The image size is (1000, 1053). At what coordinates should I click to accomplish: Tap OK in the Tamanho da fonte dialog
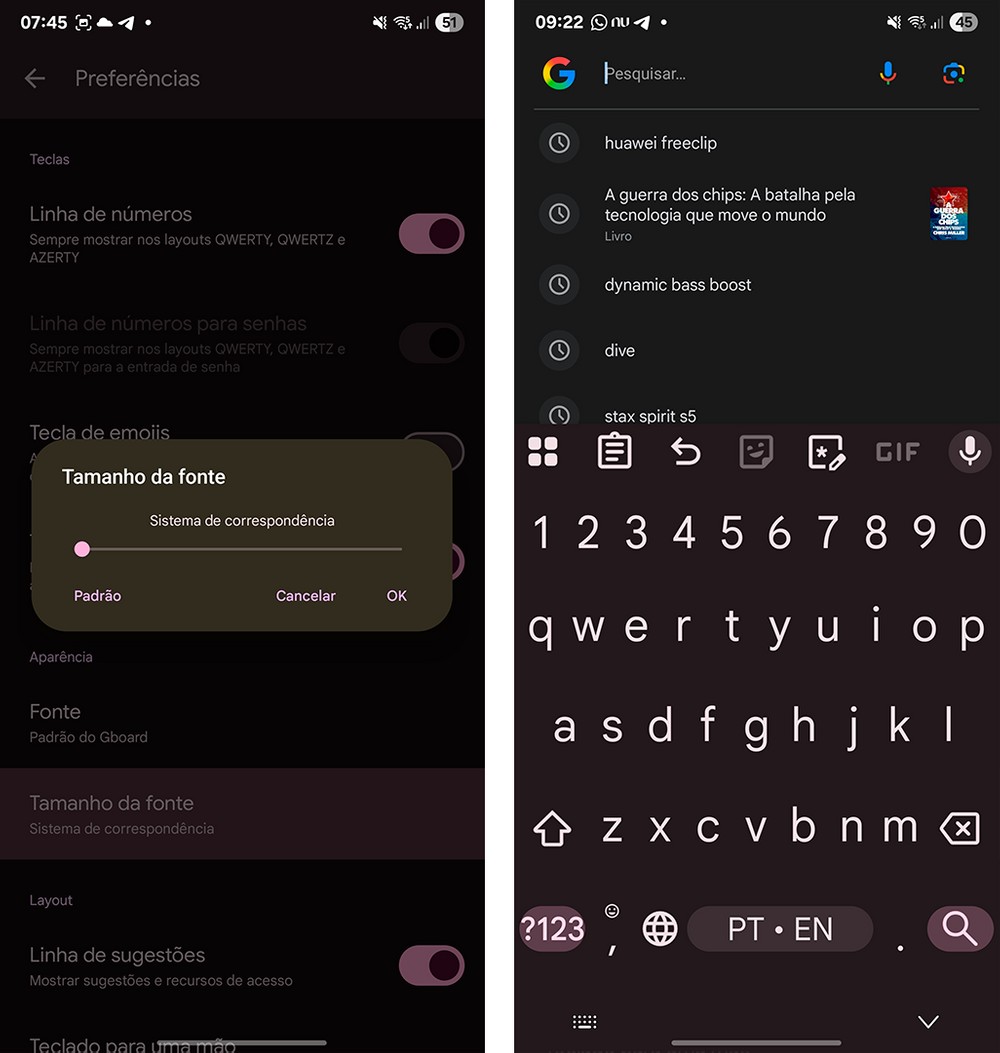[x=396, y=596]
